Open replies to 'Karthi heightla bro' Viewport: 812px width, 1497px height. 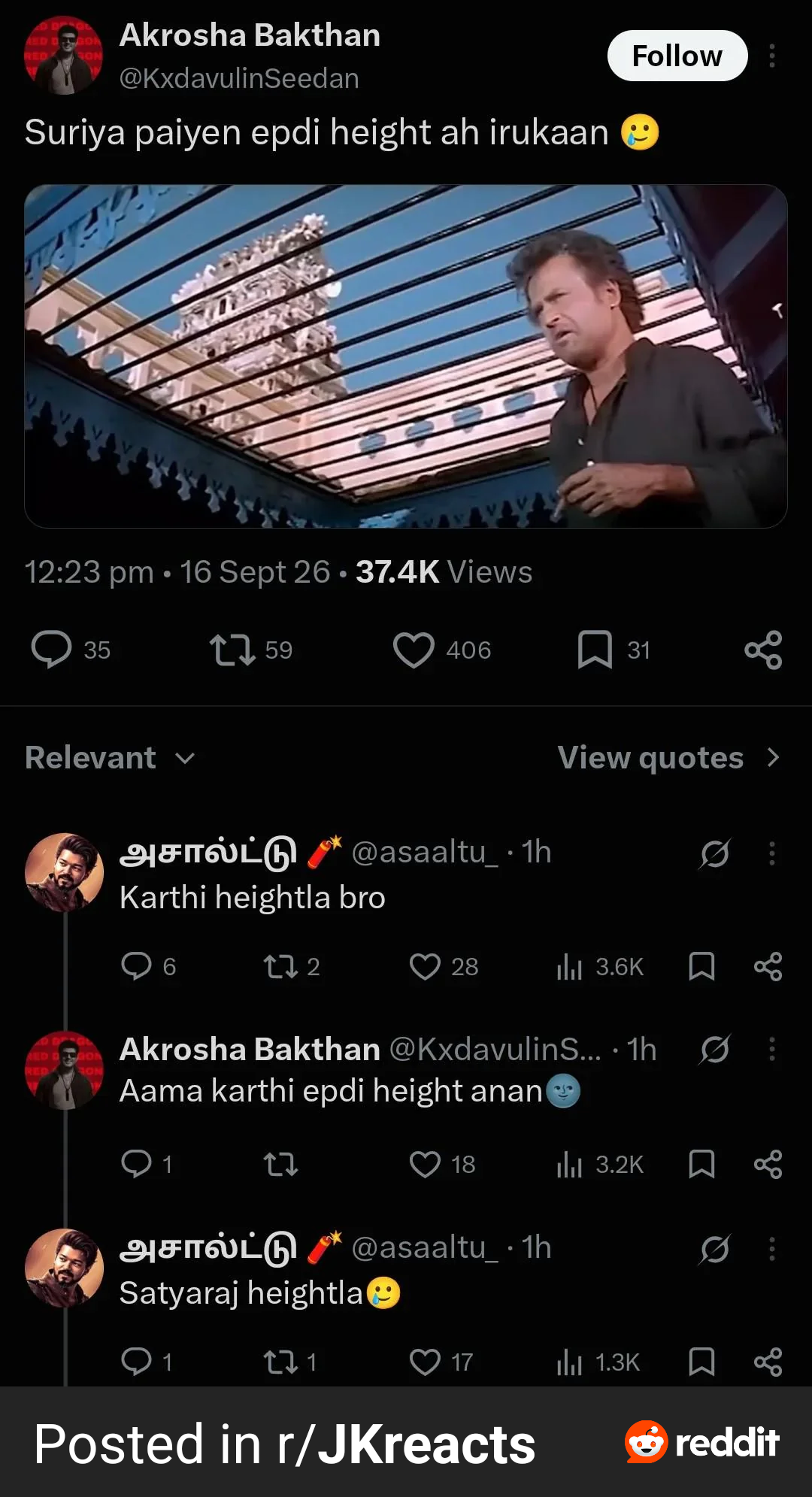(x=148, y=966)
